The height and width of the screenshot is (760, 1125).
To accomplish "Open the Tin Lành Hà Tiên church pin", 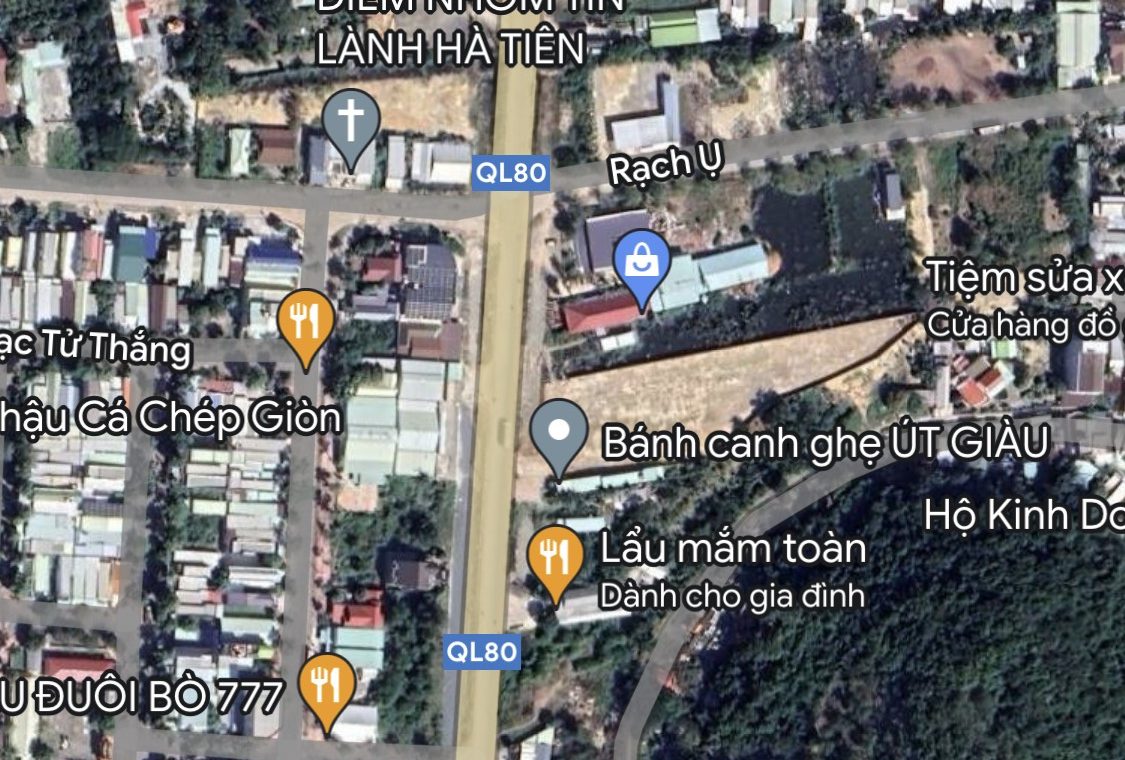I will 350,124.
